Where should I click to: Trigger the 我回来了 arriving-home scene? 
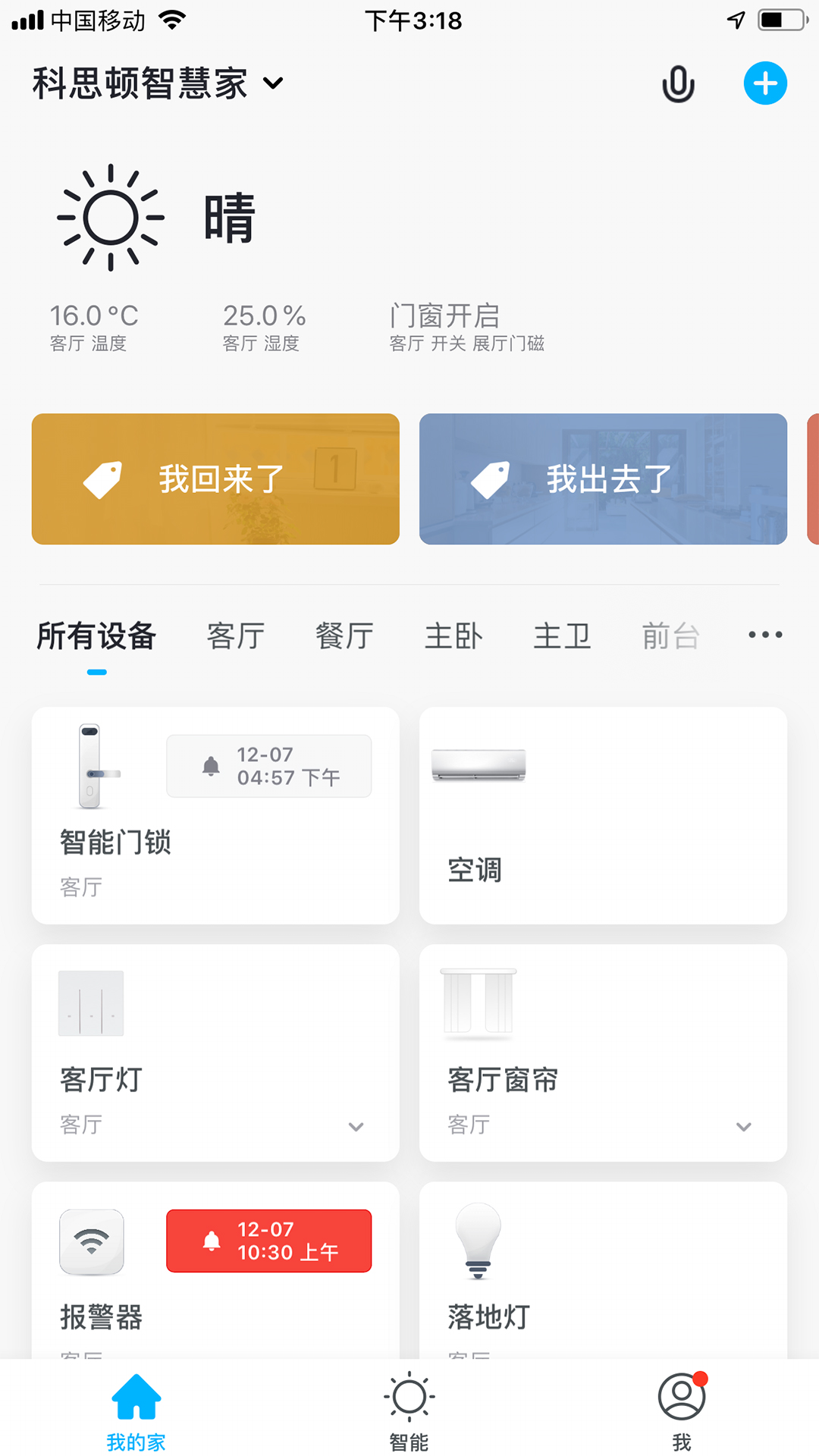215,479
